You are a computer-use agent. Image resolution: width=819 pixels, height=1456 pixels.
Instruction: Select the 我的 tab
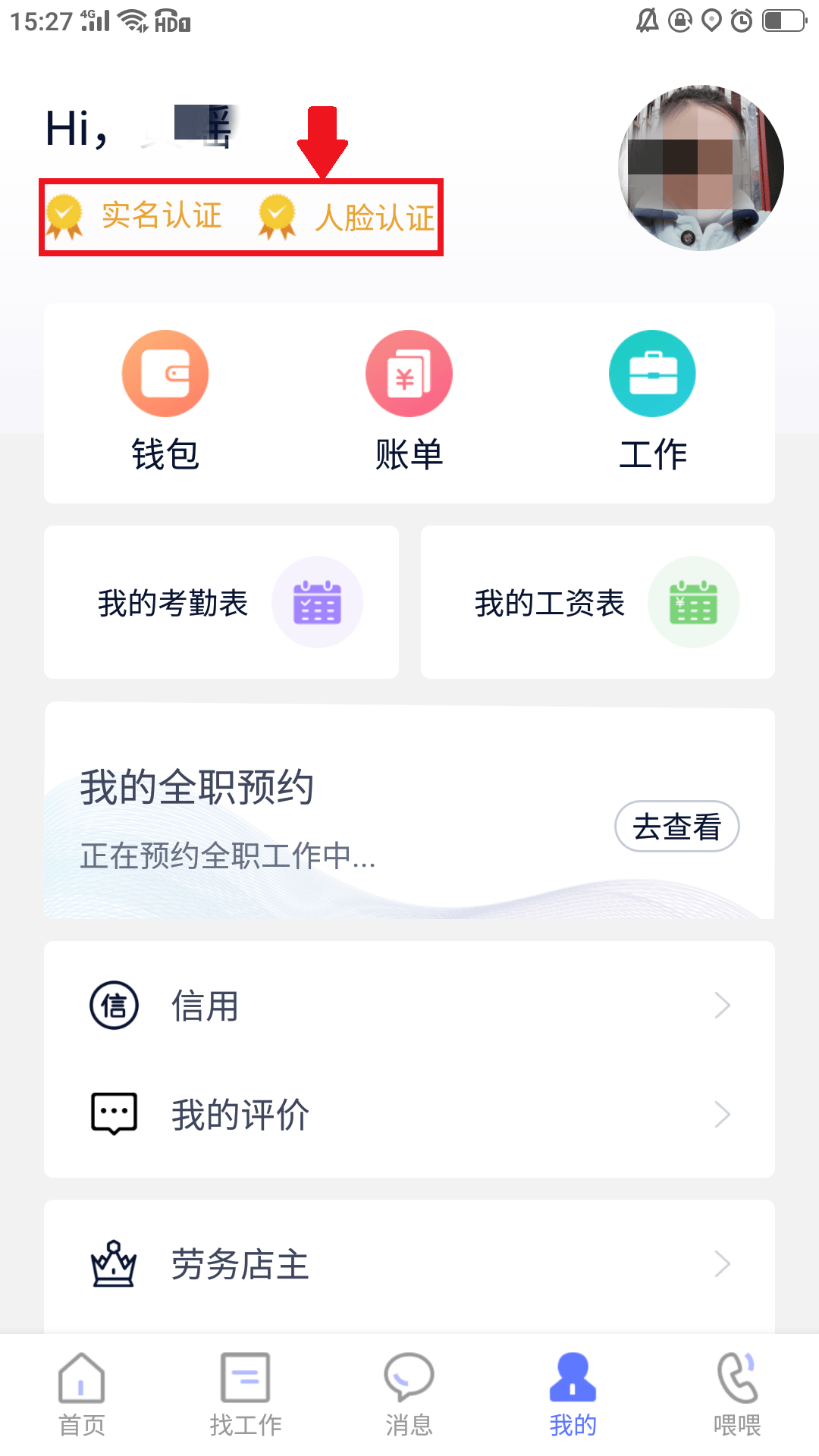point(573,1394)
